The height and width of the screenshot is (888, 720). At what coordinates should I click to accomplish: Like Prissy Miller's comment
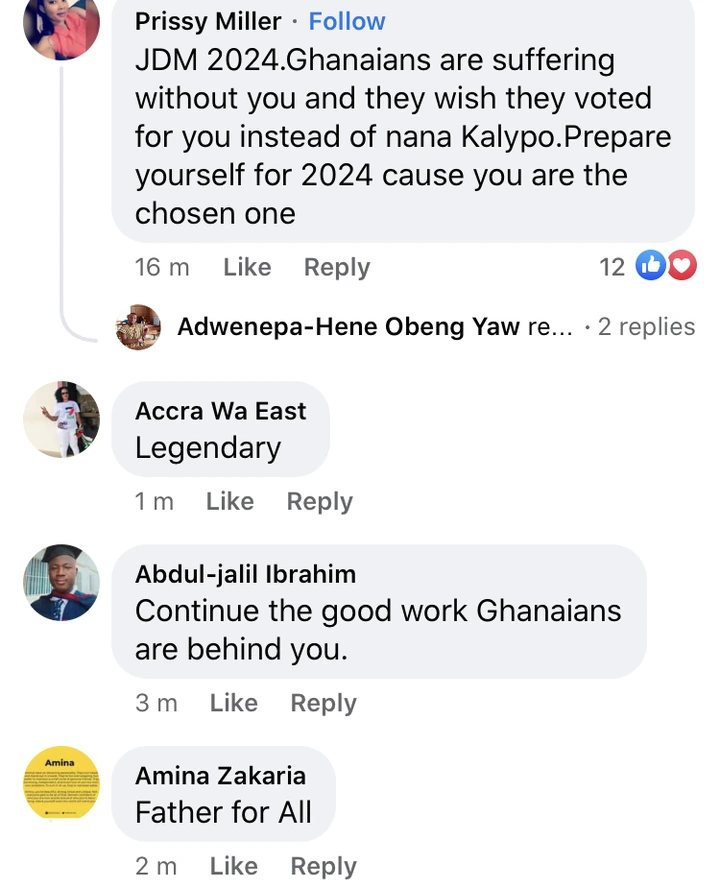(247, 267)
